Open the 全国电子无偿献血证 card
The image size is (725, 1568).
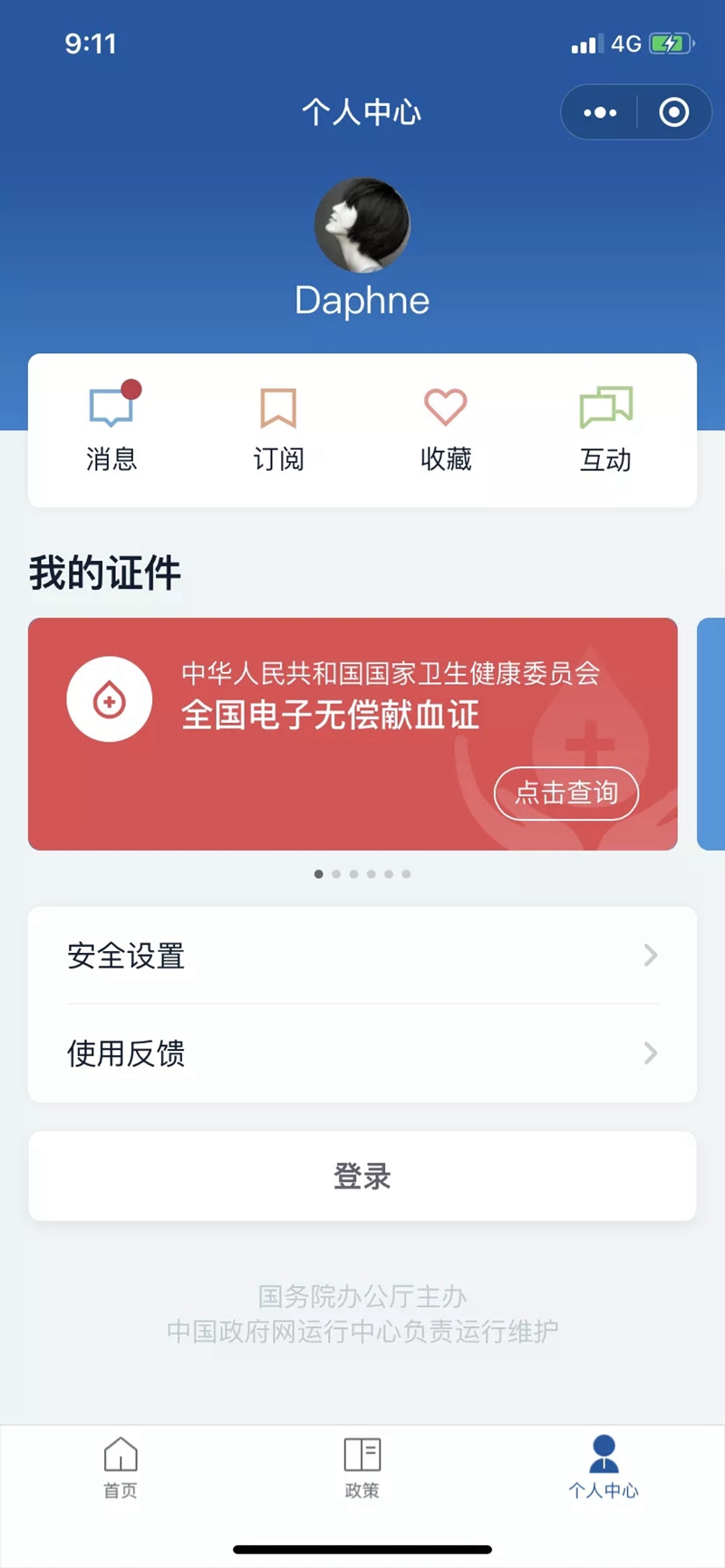(x=330, y=716)
